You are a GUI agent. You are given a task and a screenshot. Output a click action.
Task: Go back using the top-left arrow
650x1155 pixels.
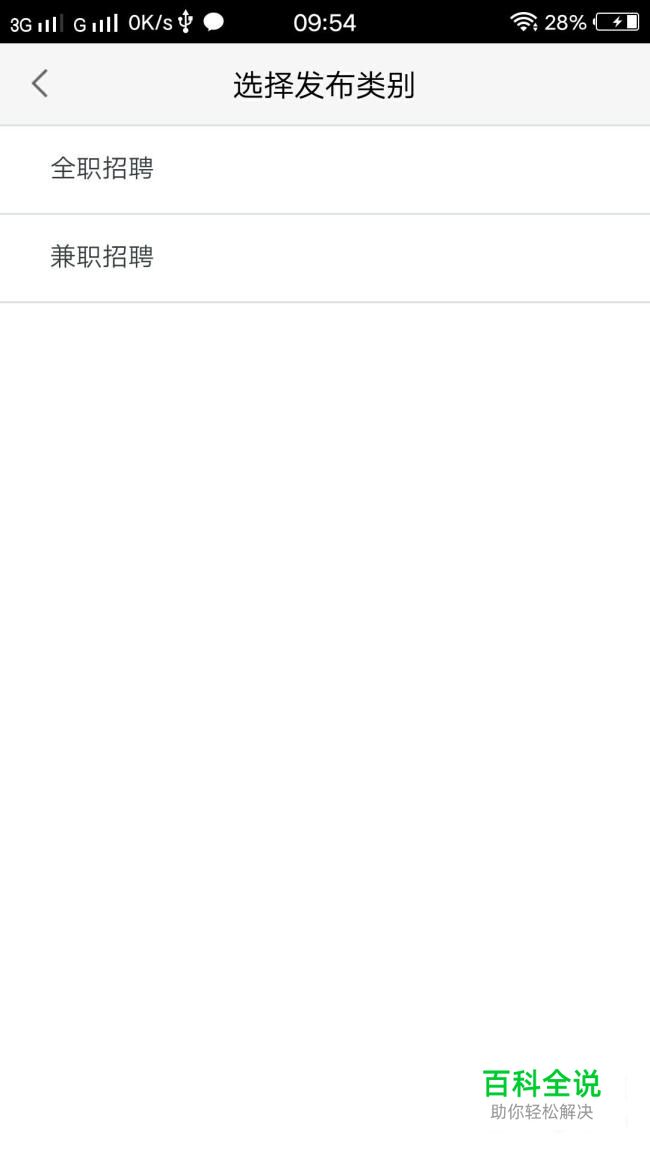(x=40, y=84)
